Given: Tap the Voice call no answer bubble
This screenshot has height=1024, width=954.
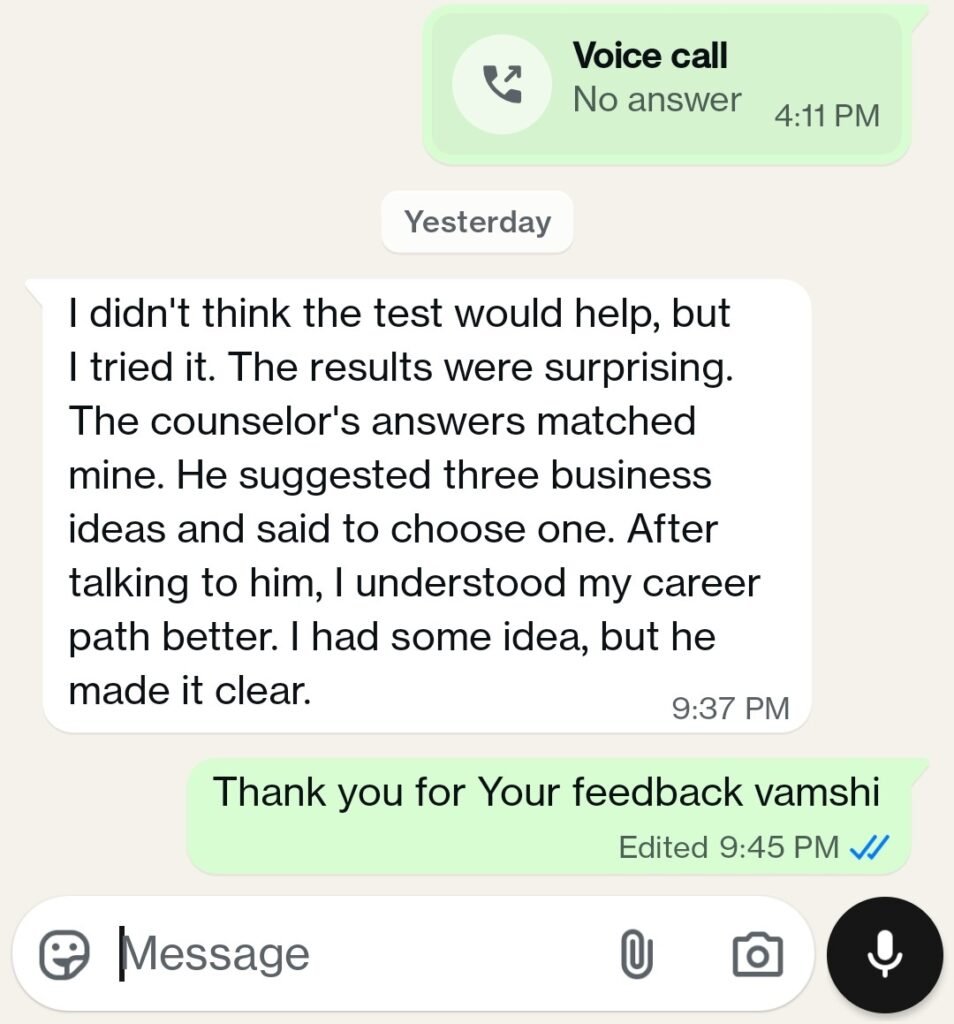Looking at the screenshot, I should [667, 85].
